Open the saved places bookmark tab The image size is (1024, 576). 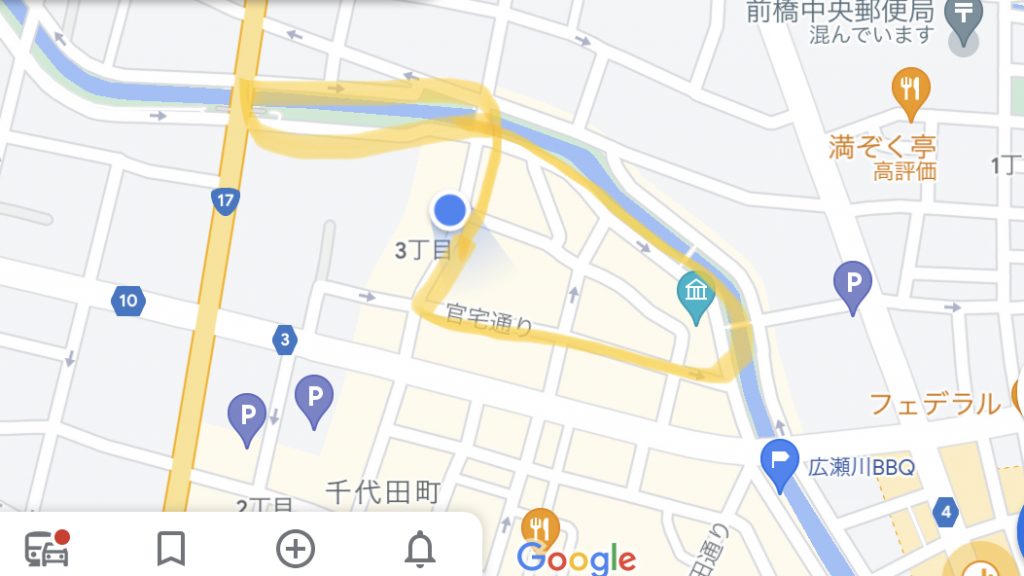(x=171, y=548)
